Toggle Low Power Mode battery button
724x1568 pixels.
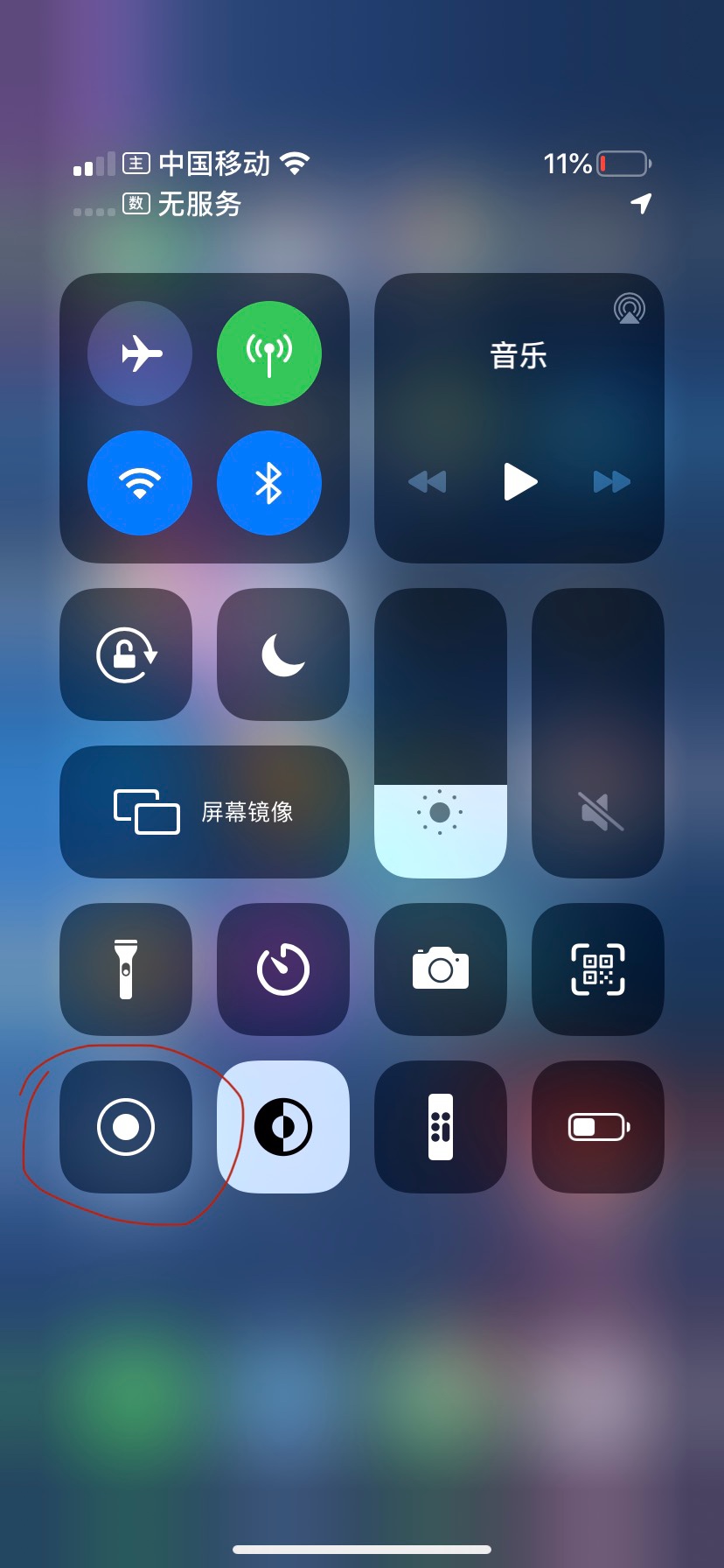pos(598,1127)
